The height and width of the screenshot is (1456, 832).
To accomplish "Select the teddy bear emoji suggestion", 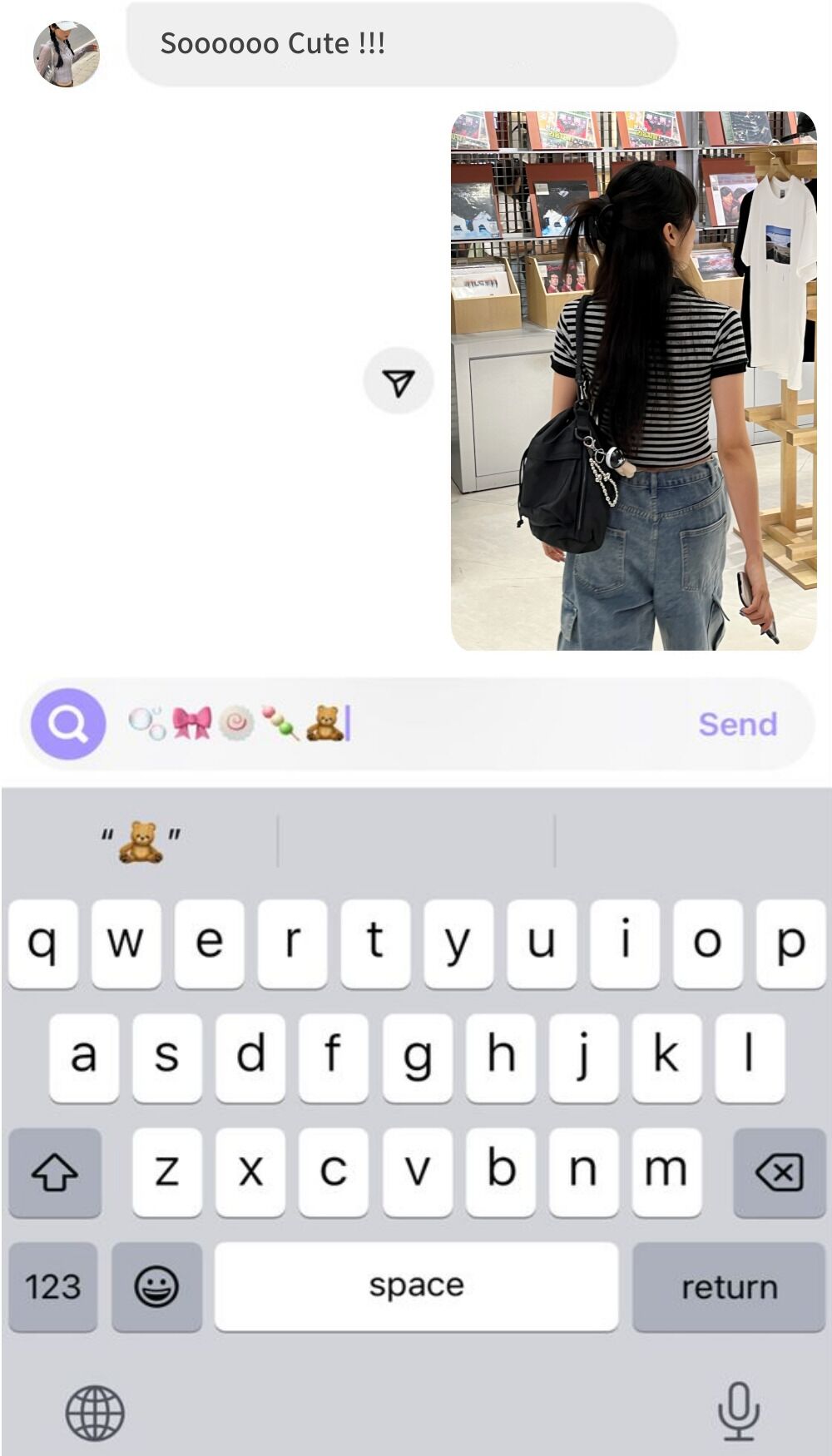I will point(140,841).
